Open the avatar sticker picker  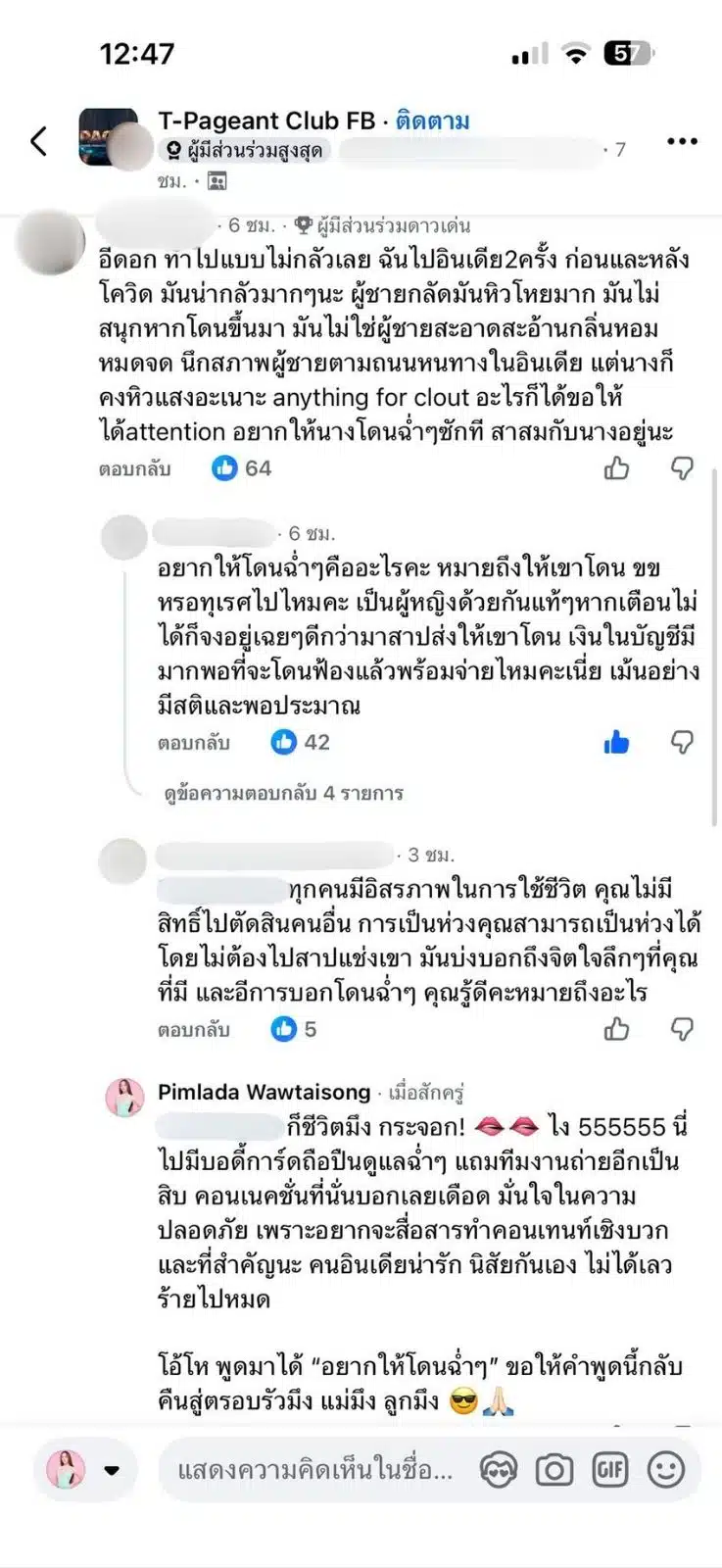(x=498, y=1470)
